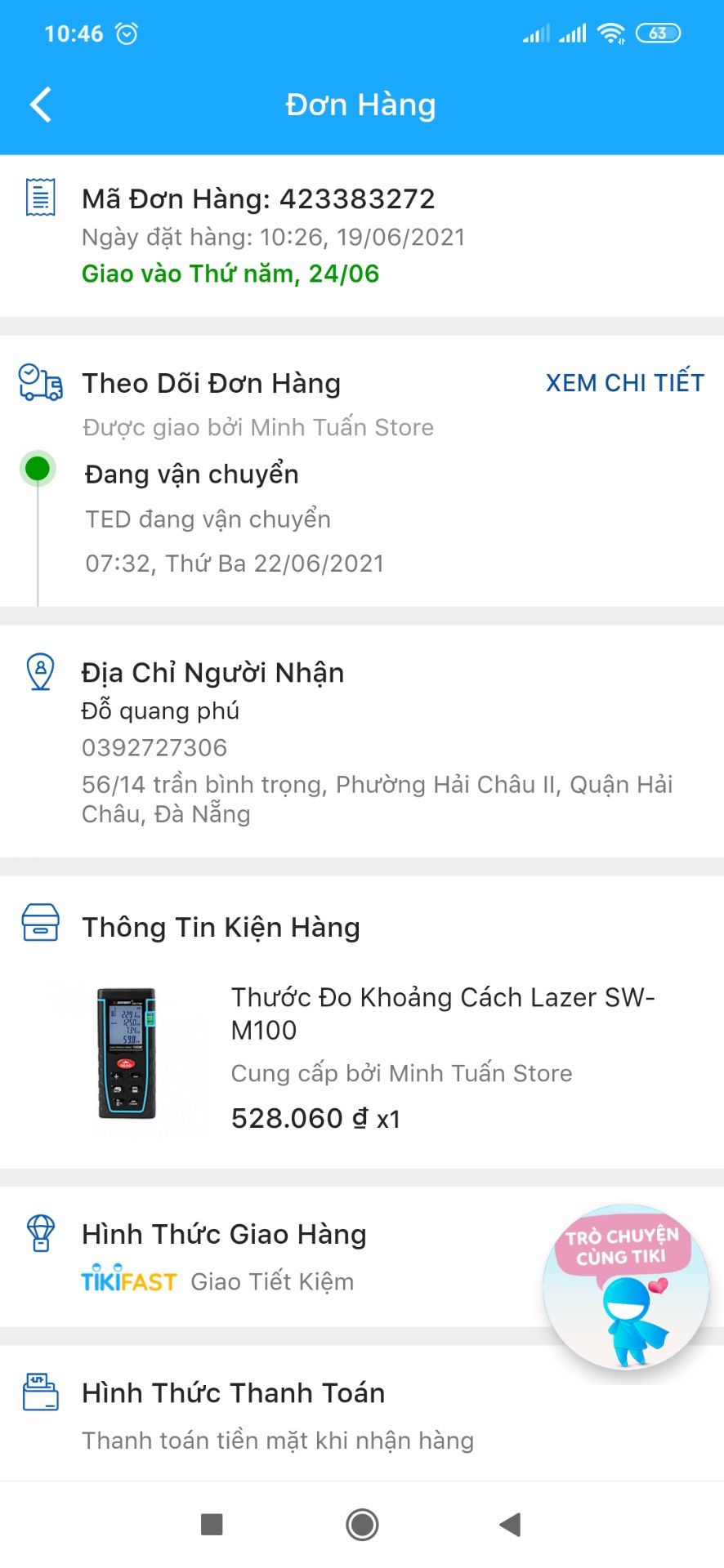724x1568 pixels.
Task: Tap the back arrow in the header
Action: [x=41, y=105]
